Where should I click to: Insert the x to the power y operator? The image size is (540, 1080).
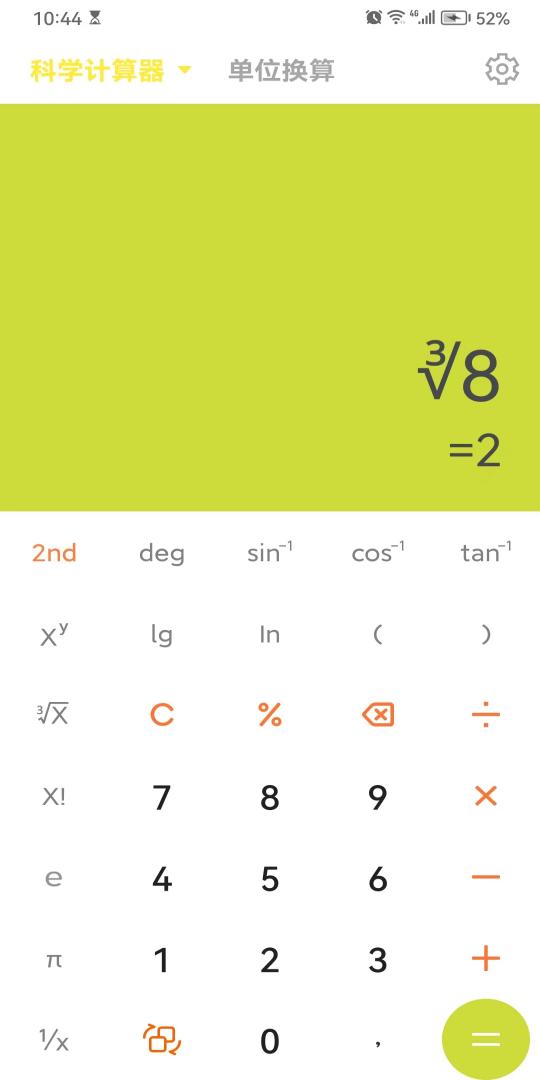(x=54, y=634)
